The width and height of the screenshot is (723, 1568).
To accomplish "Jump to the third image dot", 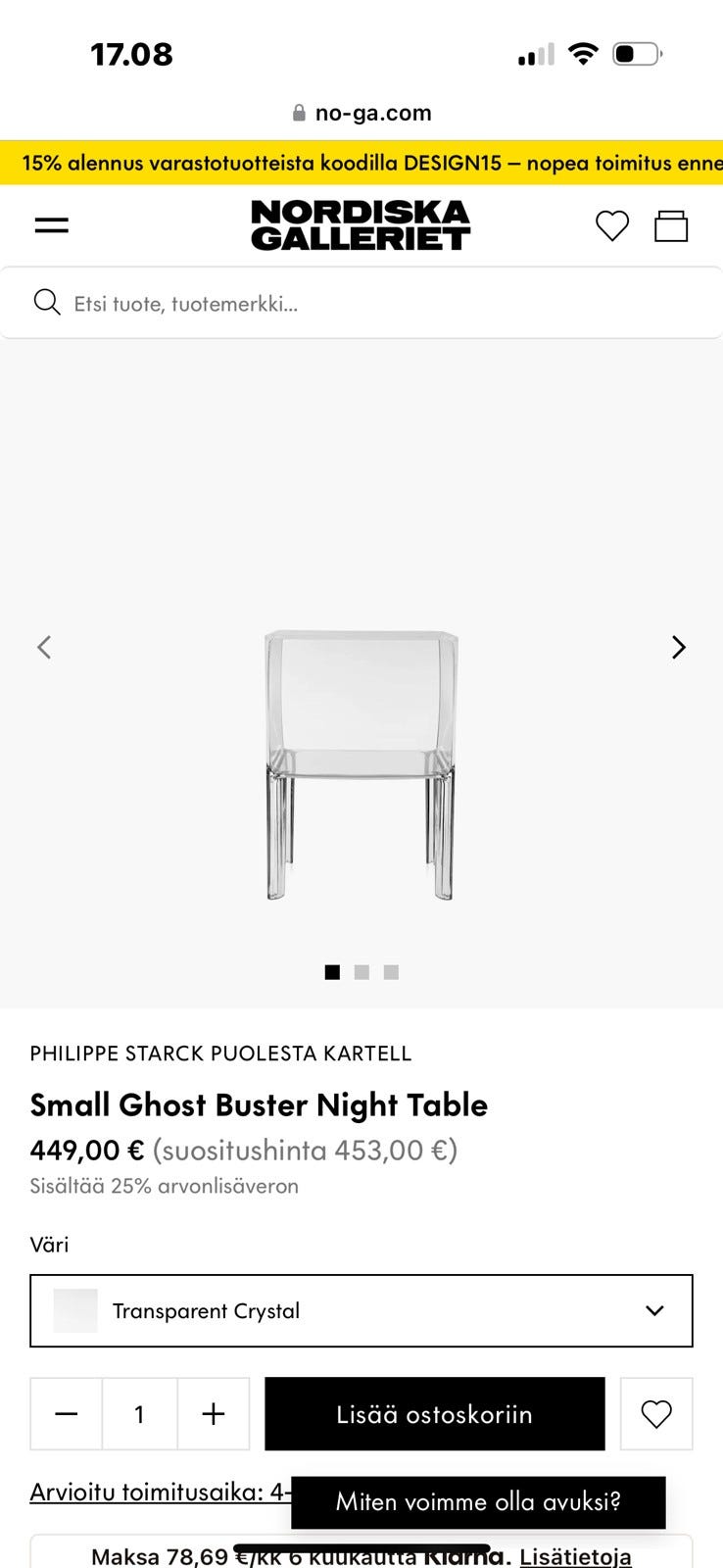I will point(391,972).
